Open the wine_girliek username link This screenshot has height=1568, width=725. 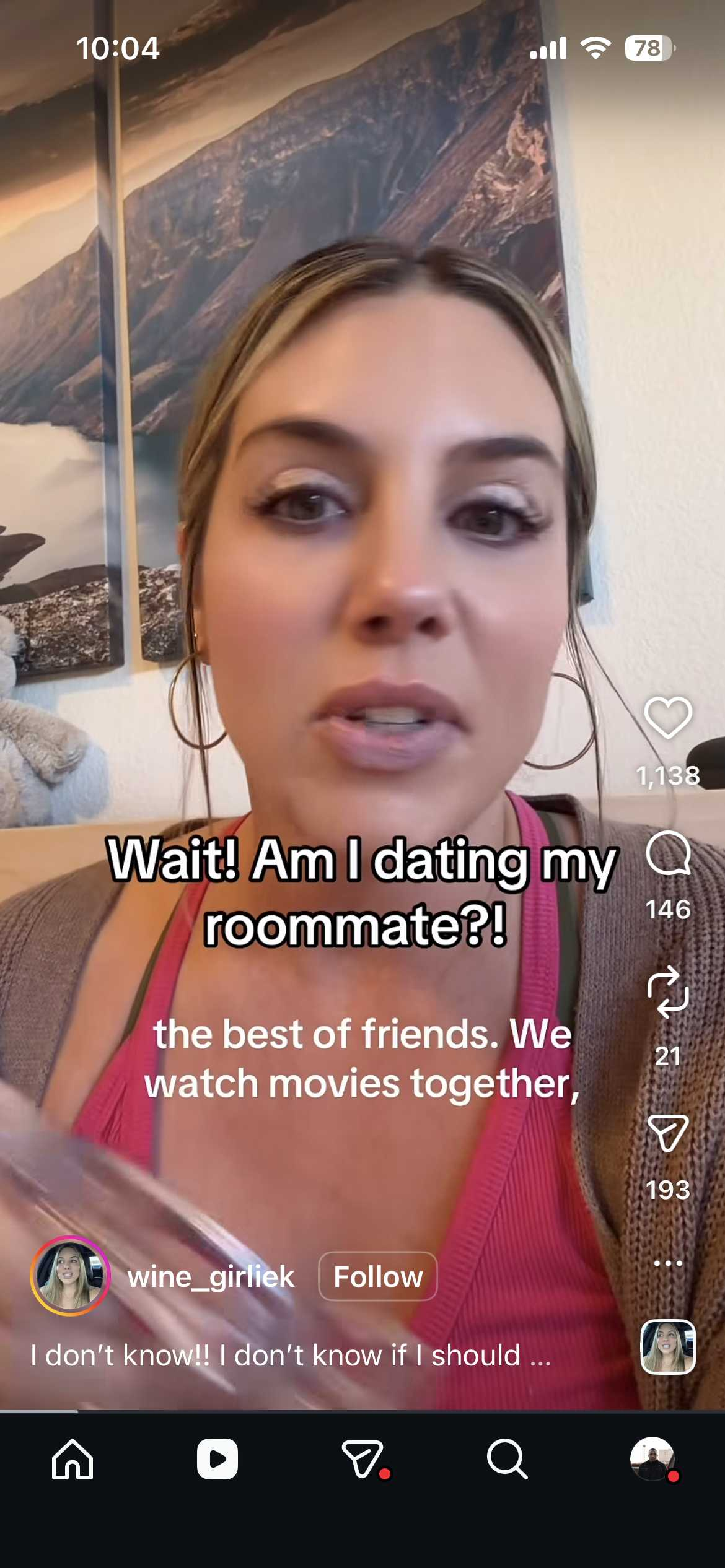pyautogui.click(x=211, y=1277)
